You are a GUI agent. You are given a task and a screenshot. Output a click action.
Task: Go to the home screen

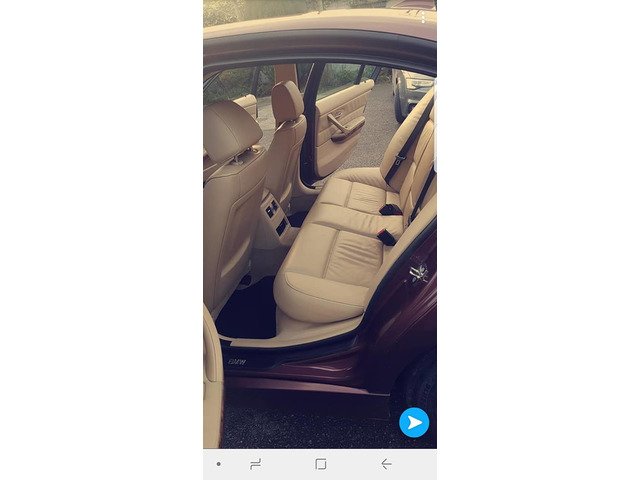click(320, 464)
